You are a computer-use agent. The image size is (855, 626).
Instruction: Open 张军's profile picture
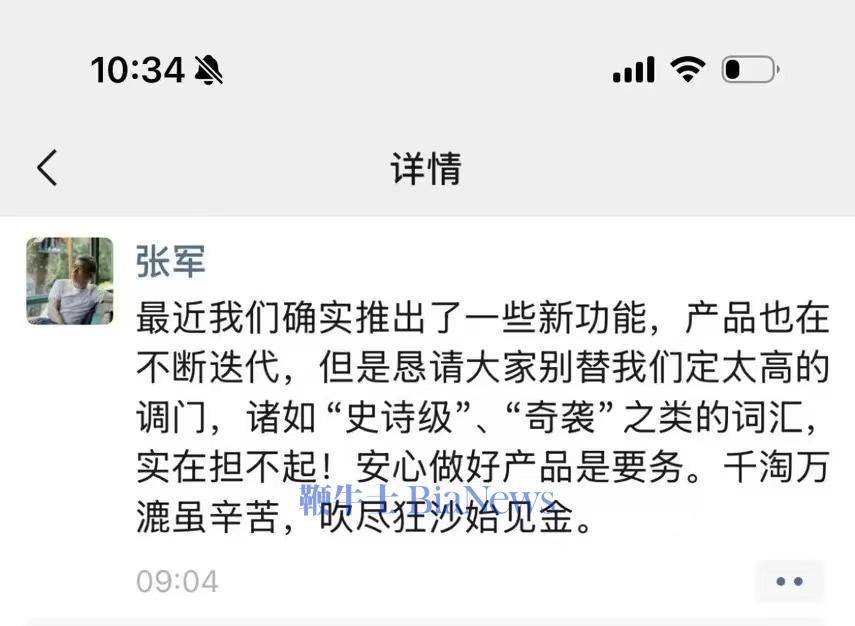pyautogui.click(x=69, y=281)
